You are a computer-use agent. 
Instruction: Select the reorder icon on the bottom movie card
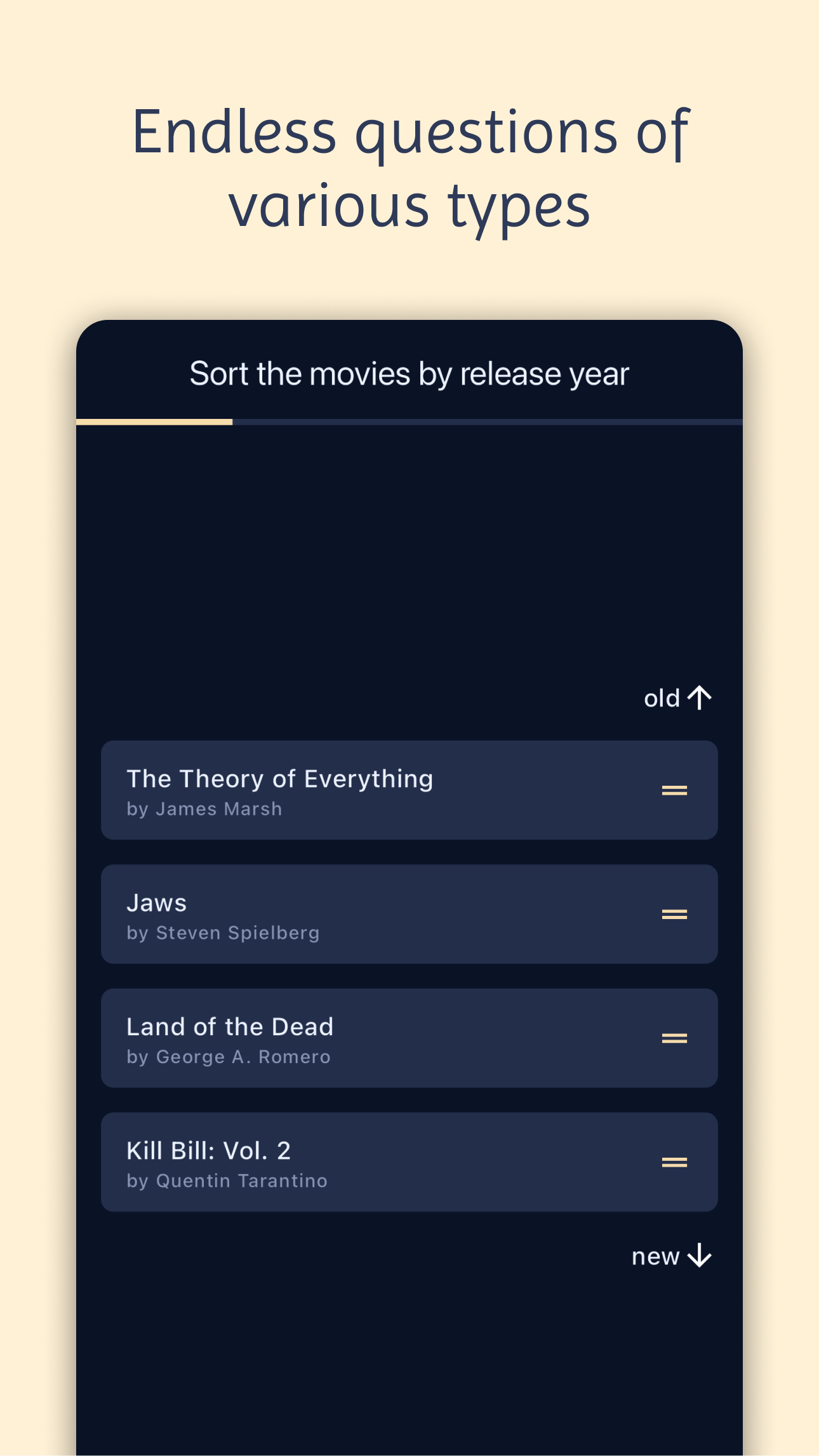(x=675, y=1162)
